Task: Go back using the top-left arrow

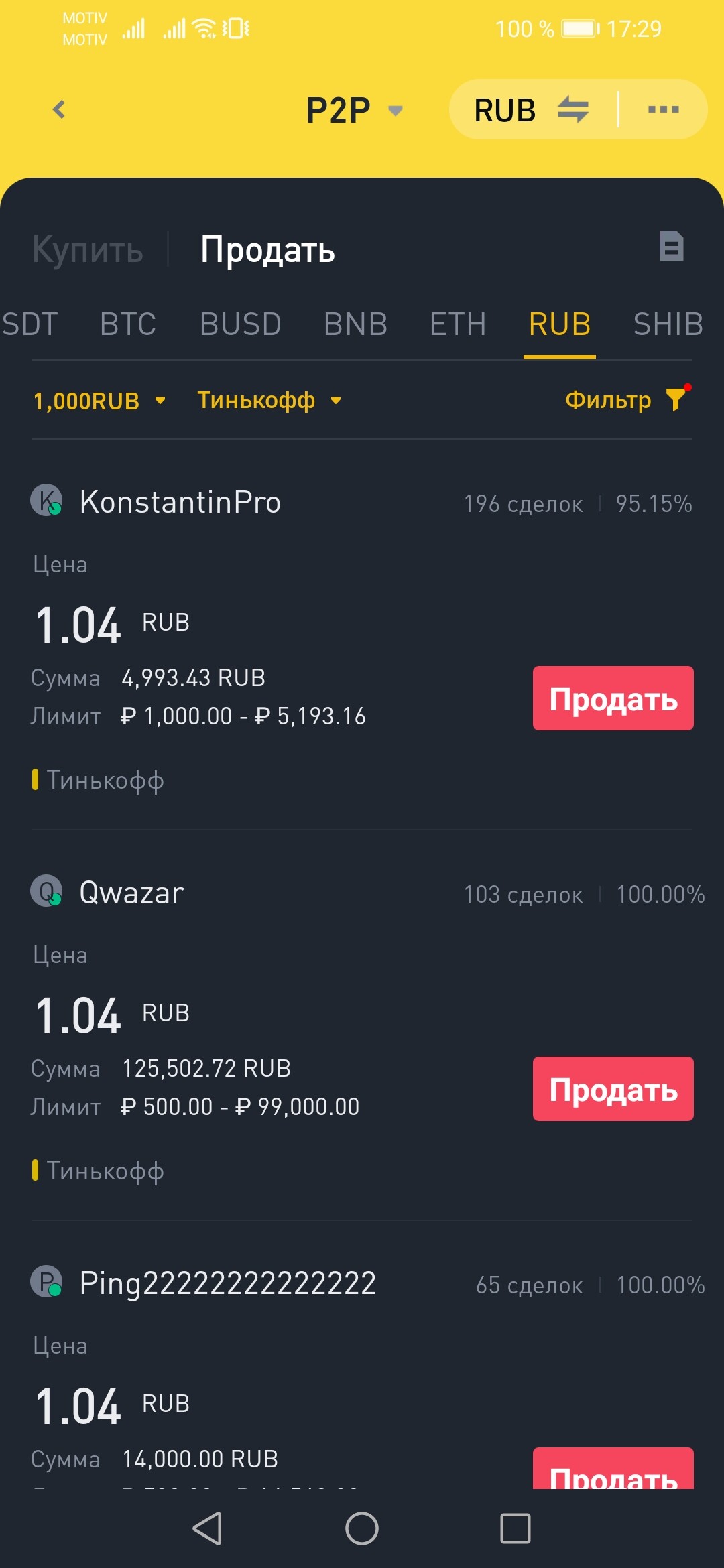Action: [x=59, y=109]
